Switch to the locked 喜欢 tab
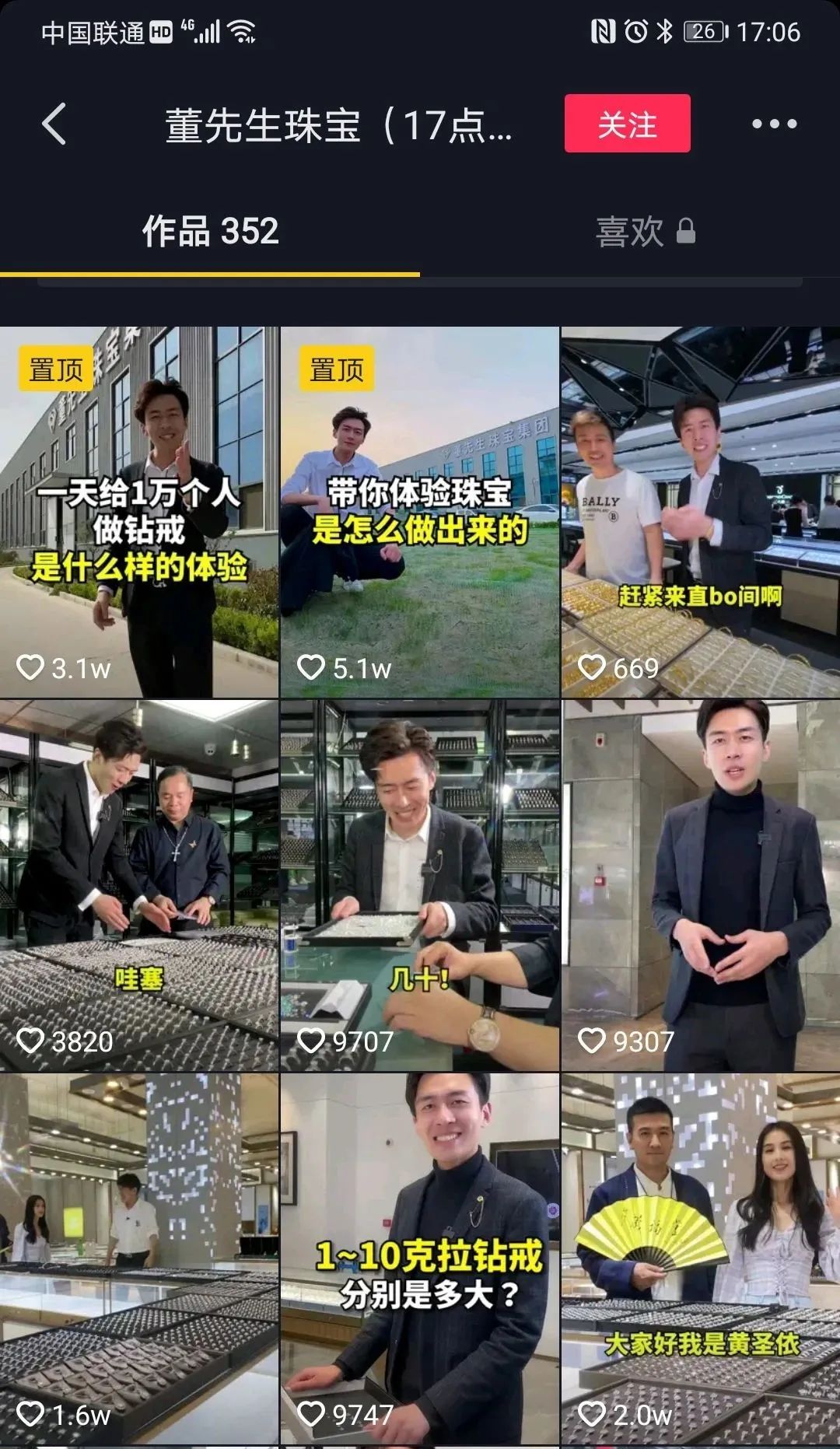This screenshot has height=1449, width=840. click(x=644, y=232)
